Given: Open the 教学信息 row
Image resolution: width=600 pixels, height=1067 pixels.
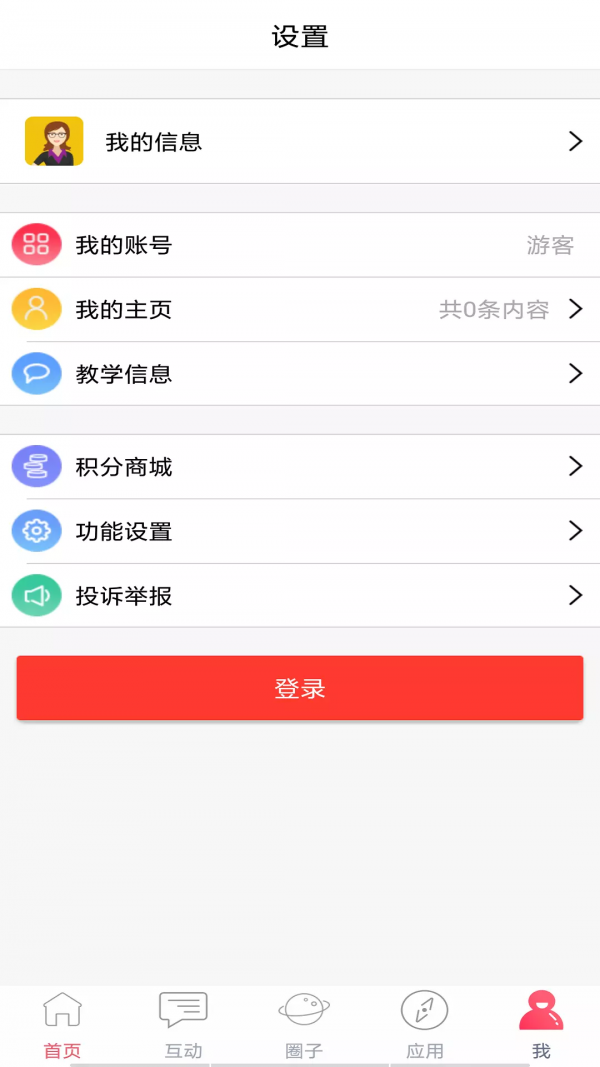Looking at the screenshot, I should tap(300, 374).
